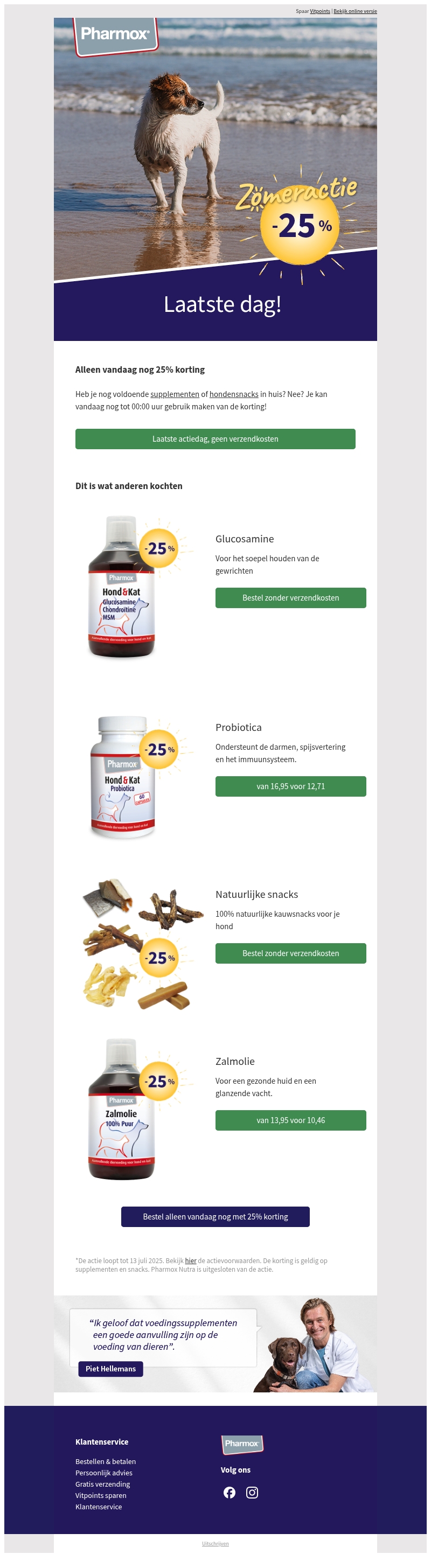The image size is (431, 1568).
Task: Open Bestellen & betalen in the footer
Action: tap(105, 1461)
